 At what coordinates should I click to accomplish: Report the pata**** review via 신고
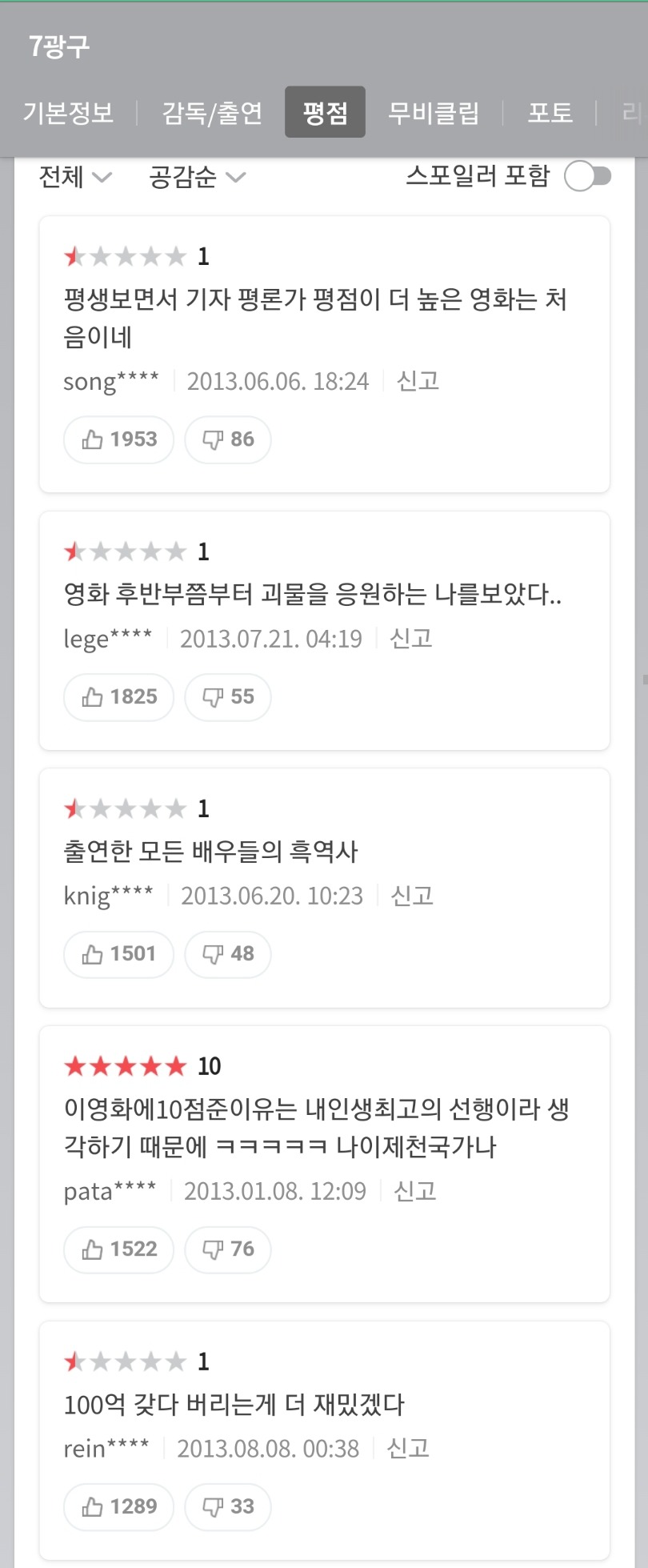(414, 1191)
